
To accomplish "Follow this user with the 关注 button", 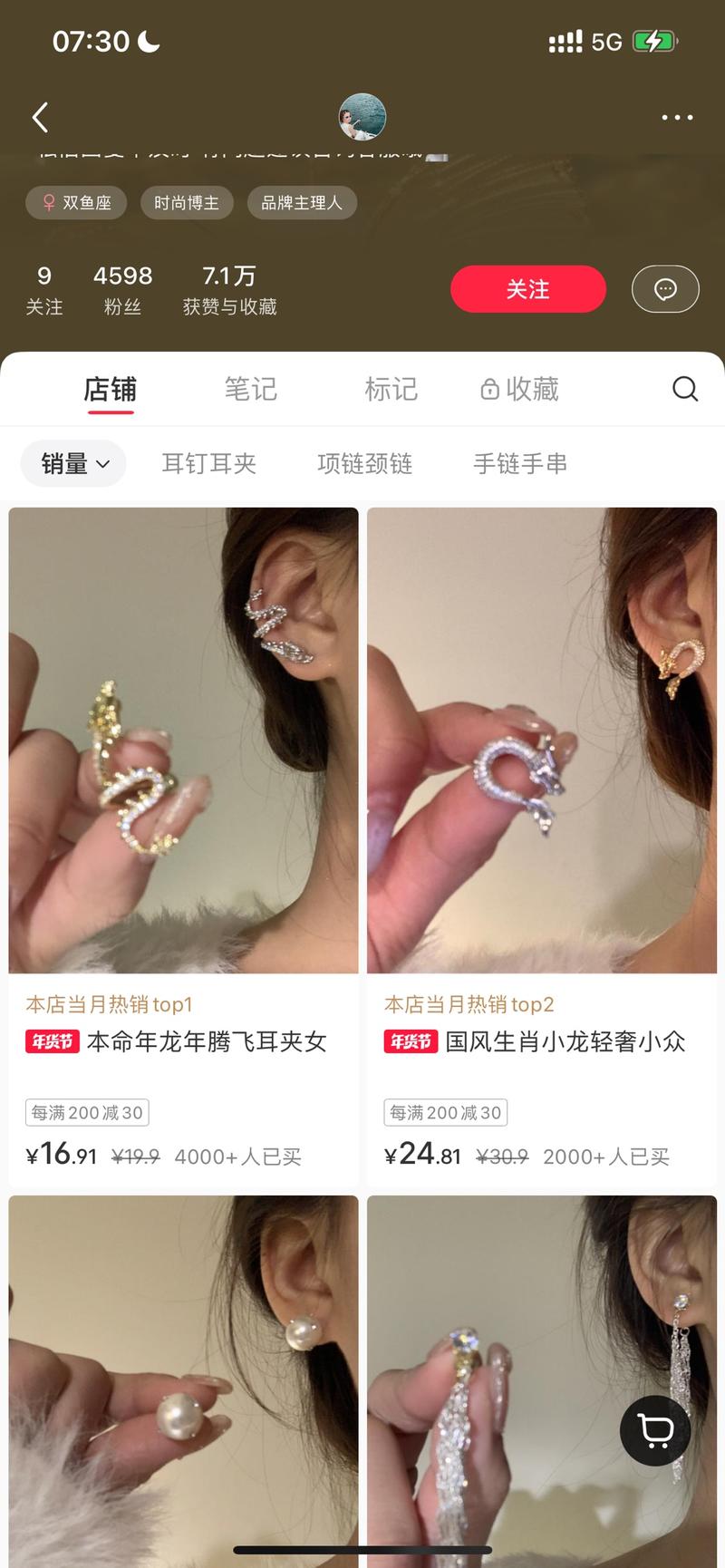I will [x=527, y=289].
